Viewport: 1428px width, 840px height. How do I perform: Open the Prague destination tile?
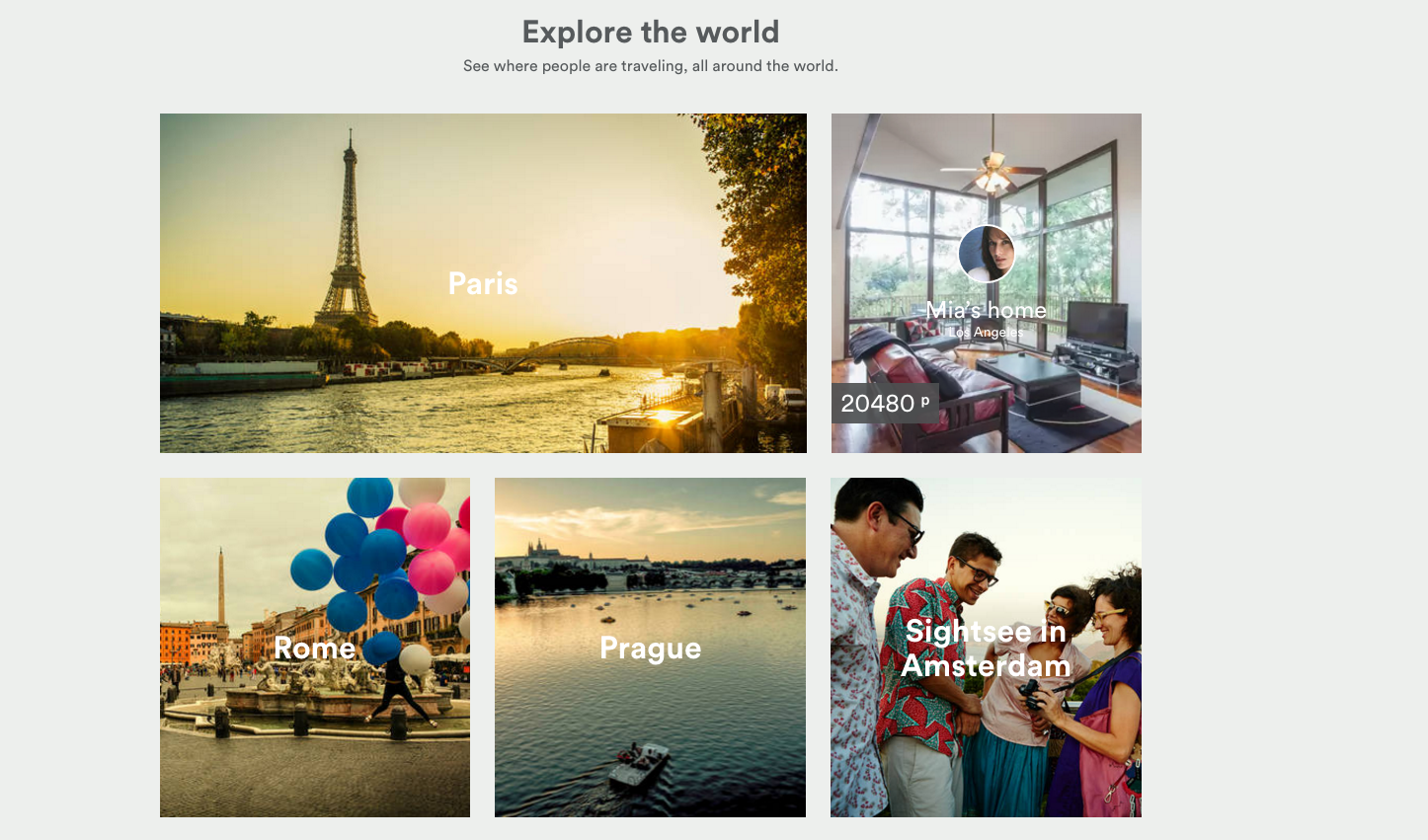(650, 648)
